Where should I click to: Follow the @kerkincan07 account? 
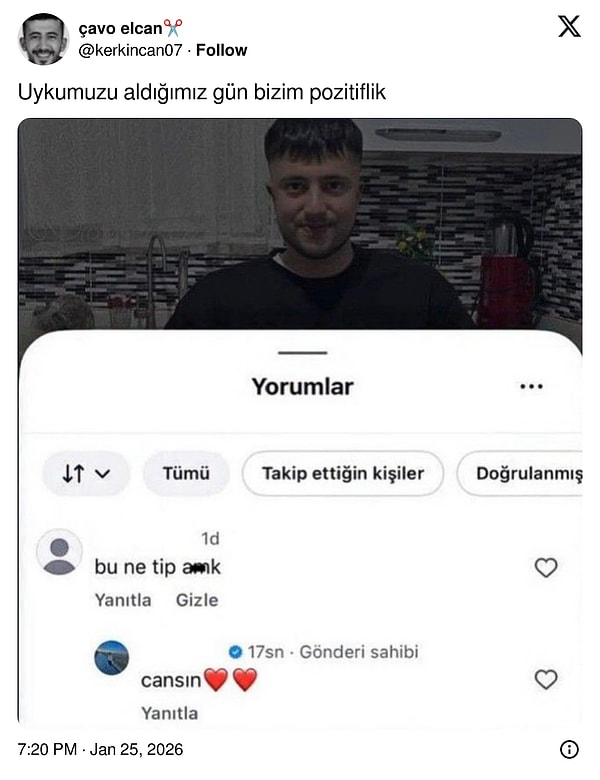click(222, 50)
